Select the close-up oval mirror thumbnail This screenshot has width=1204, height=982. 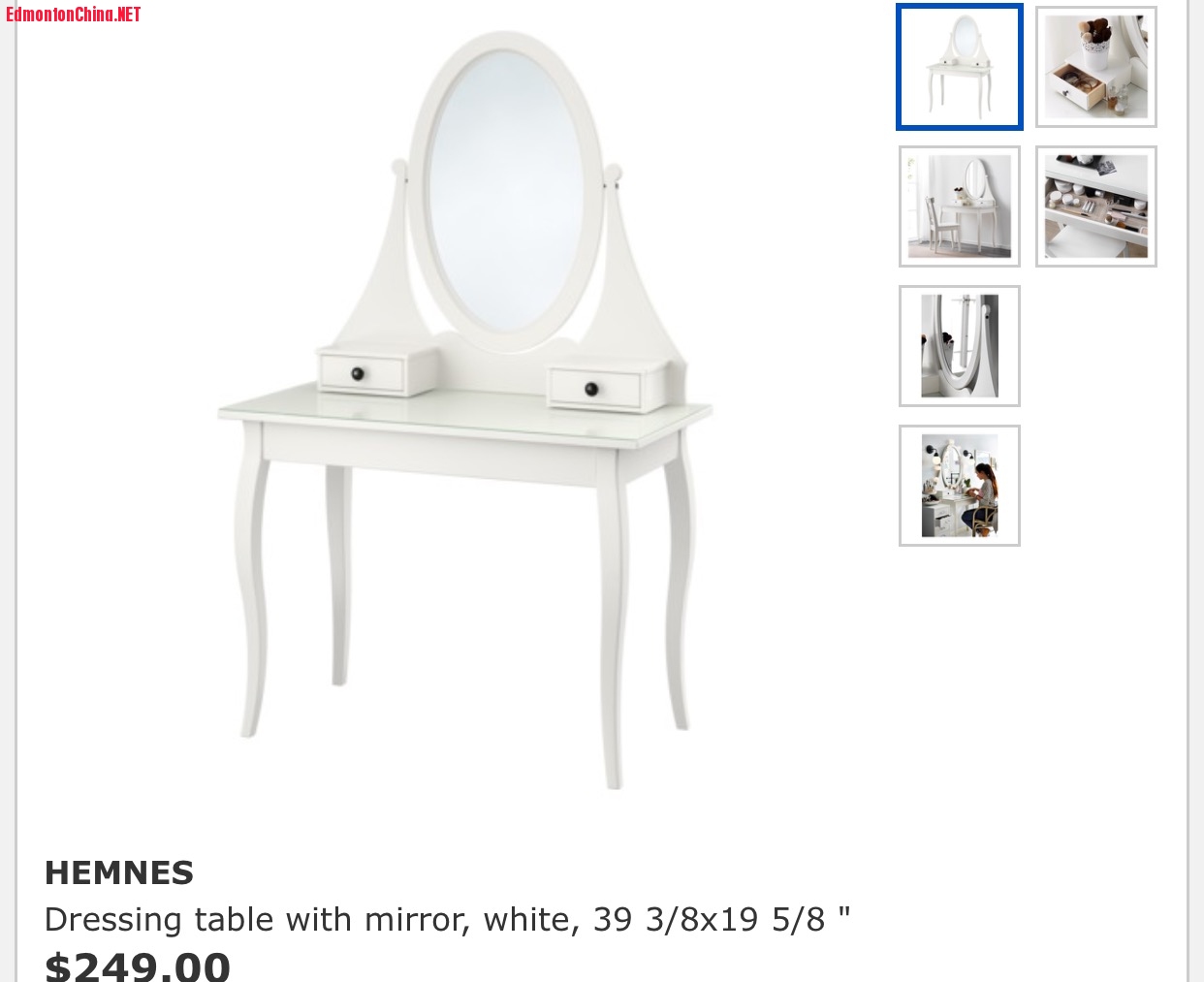(959, 346)
